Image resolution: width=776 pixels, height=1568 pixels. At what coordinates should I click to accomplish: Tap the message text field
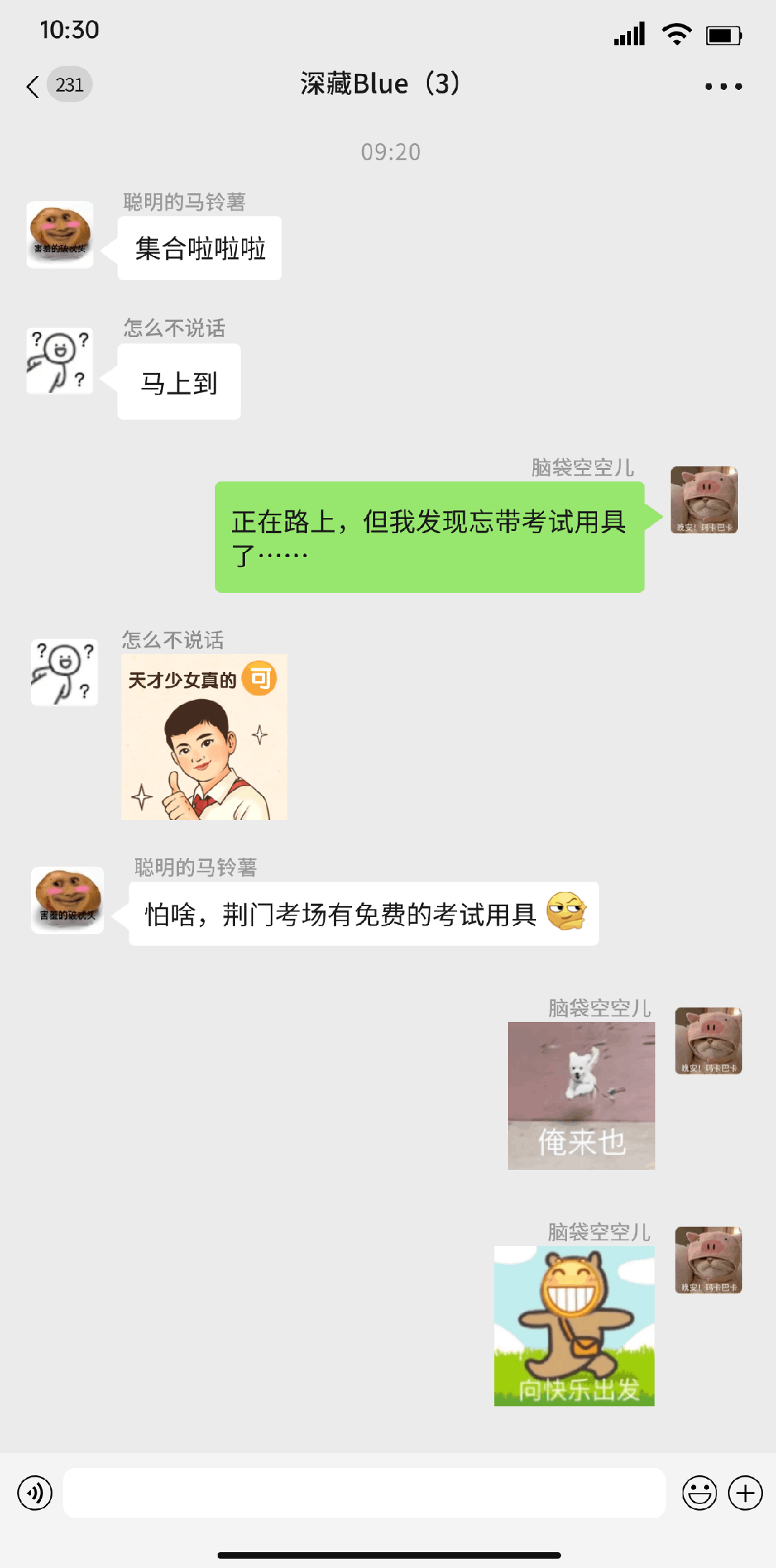tap(364, 1493)
